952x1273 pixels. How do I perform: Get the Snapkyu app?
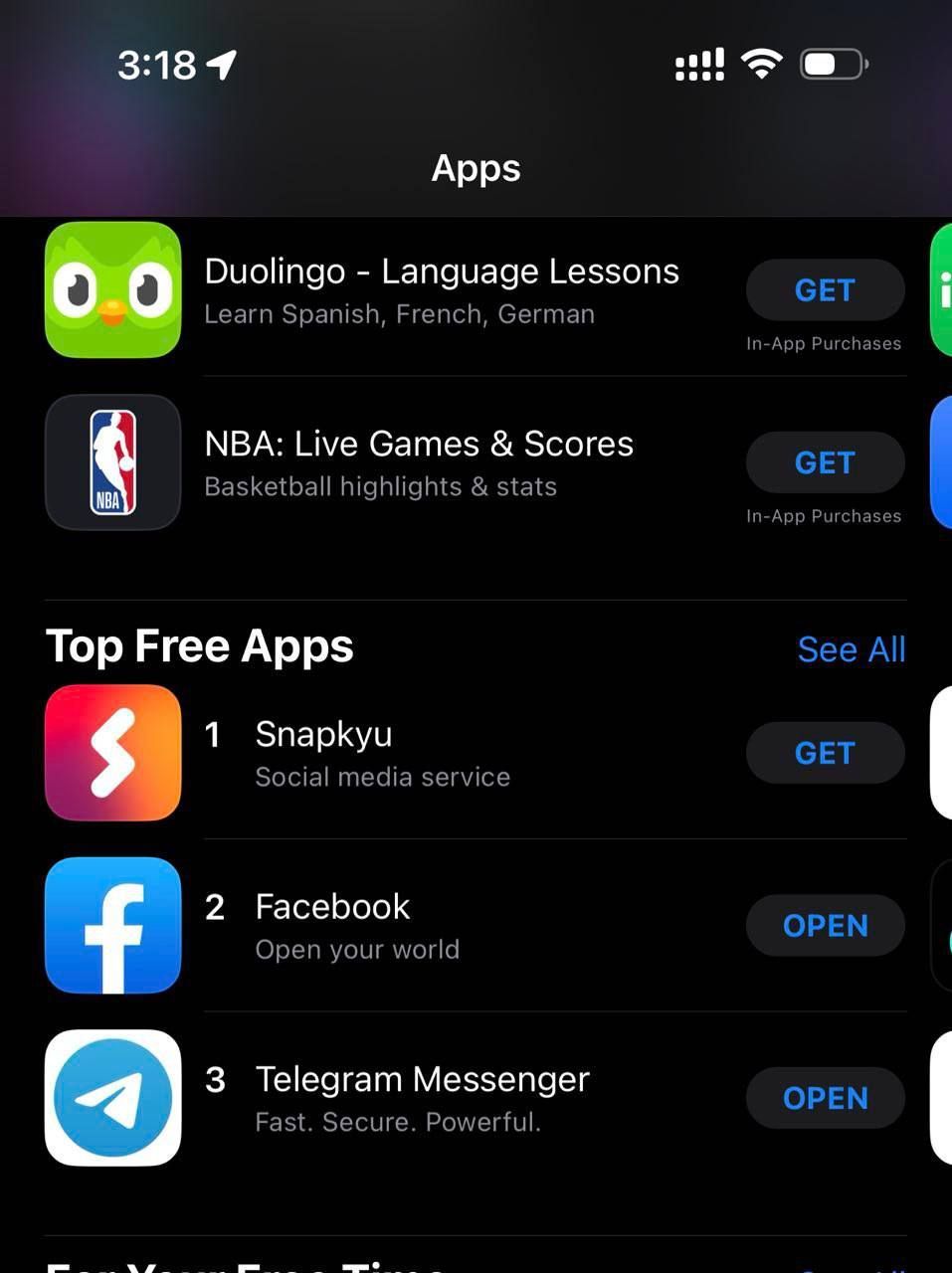pos(825,754)
